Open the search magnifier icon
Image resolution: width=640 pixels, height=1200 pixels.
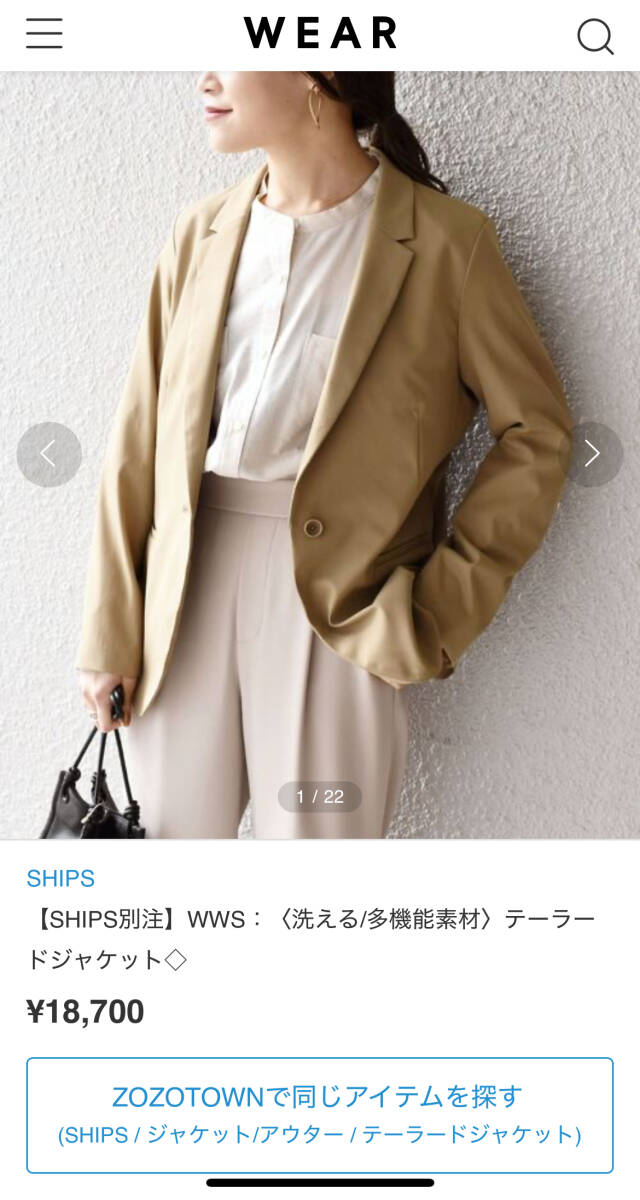pyautogui.click(x=595, y=36)
